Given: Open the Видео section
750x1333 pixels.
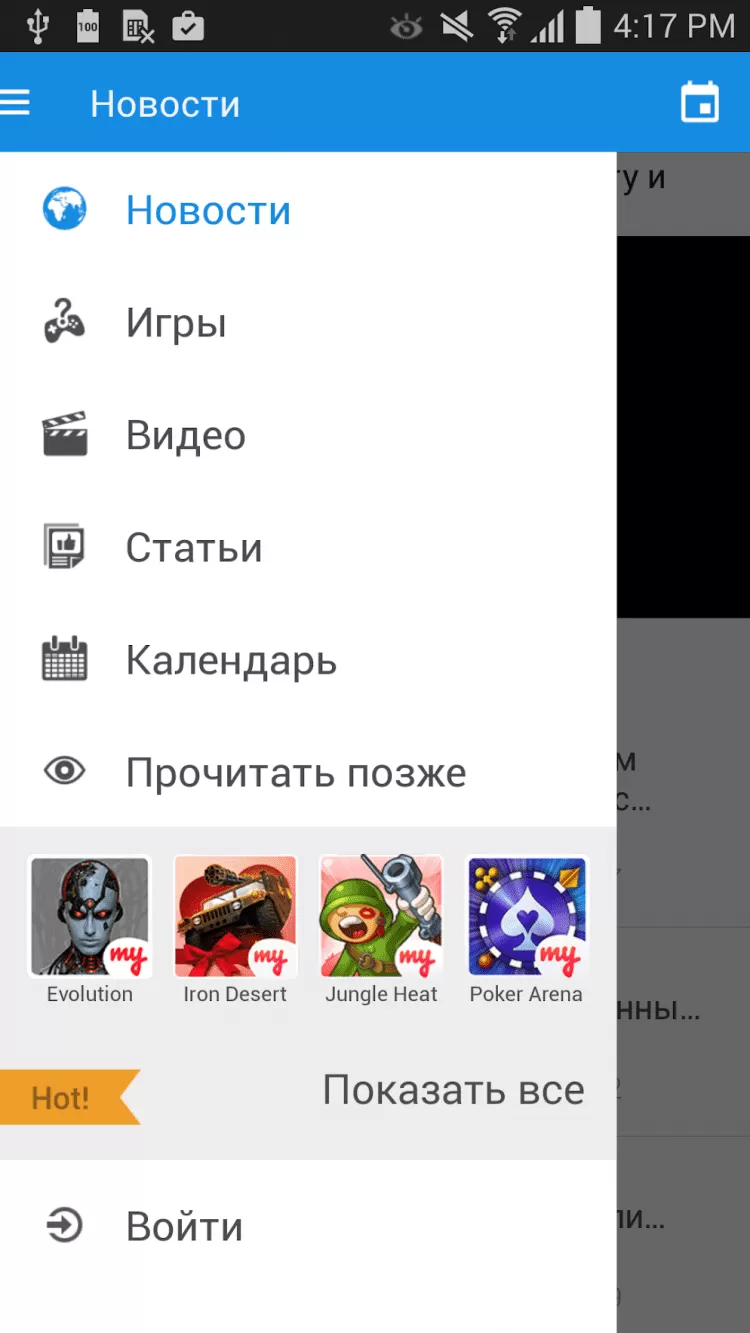Looking at the screenshot, I should 186,436.
